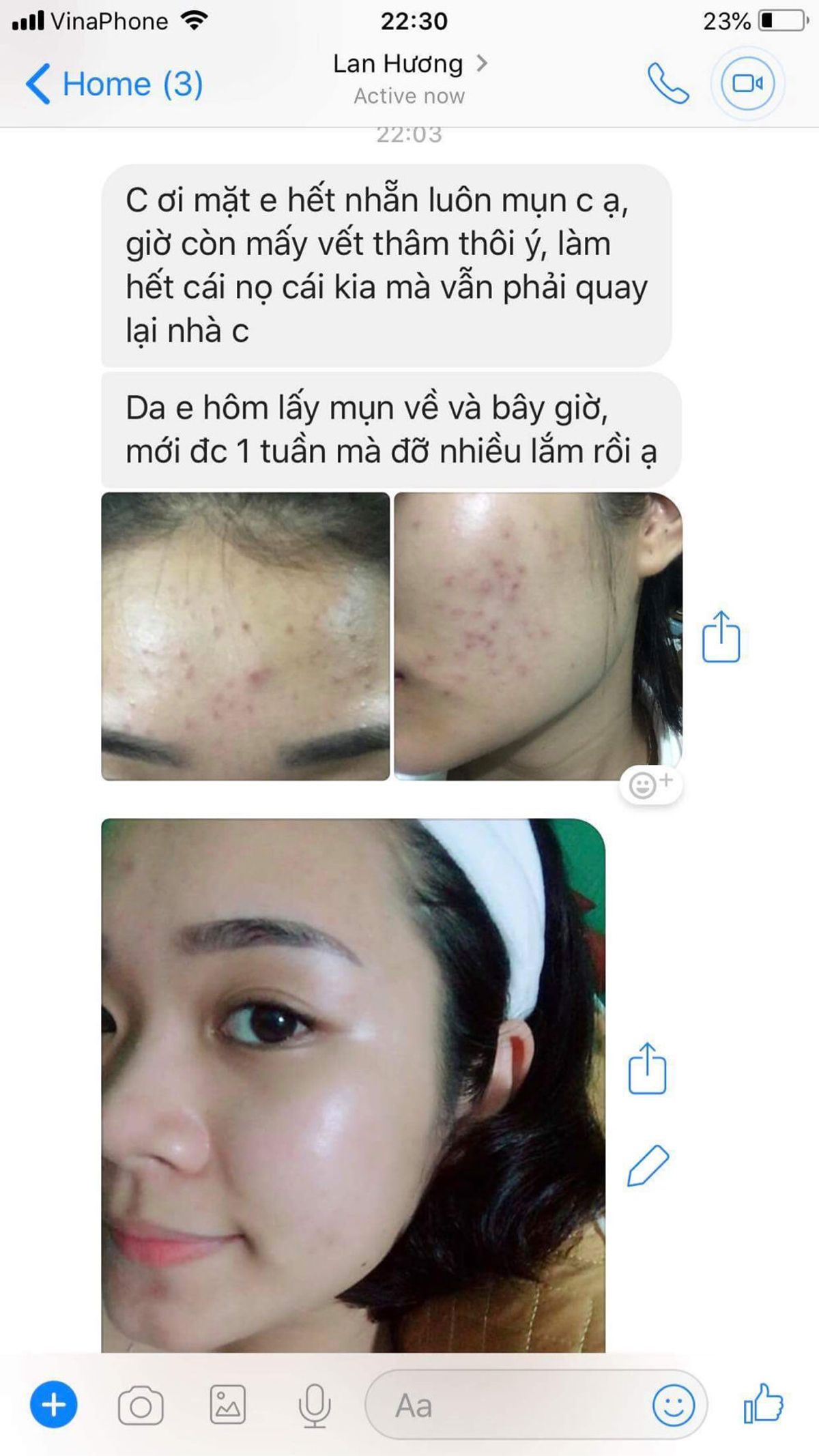Viewport: 819px width, 1456px height.
Task: Record a voice message
Action: [315, 1406]
